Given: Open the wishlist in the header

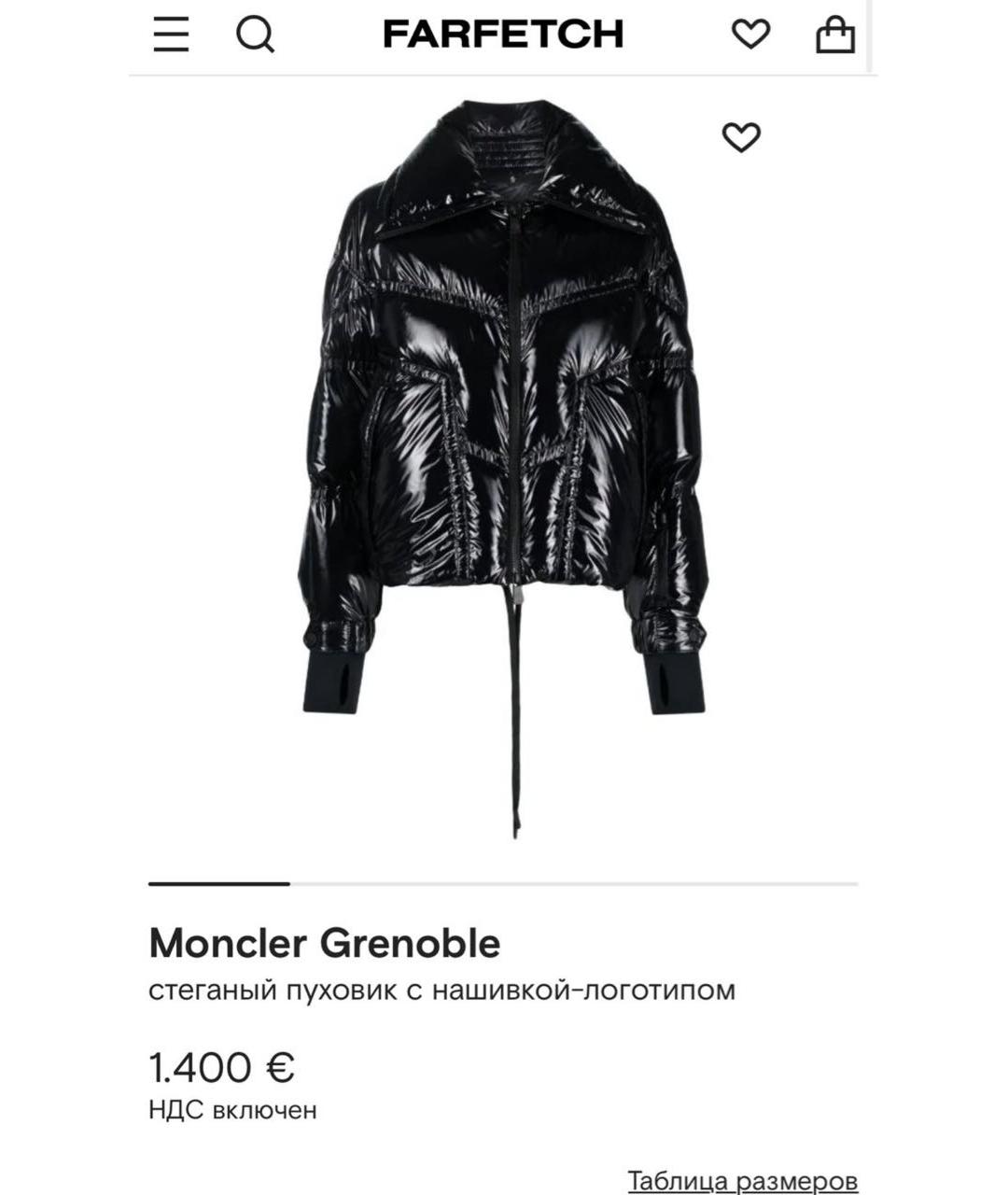Looking at the screenshot, I should point(750,35).
